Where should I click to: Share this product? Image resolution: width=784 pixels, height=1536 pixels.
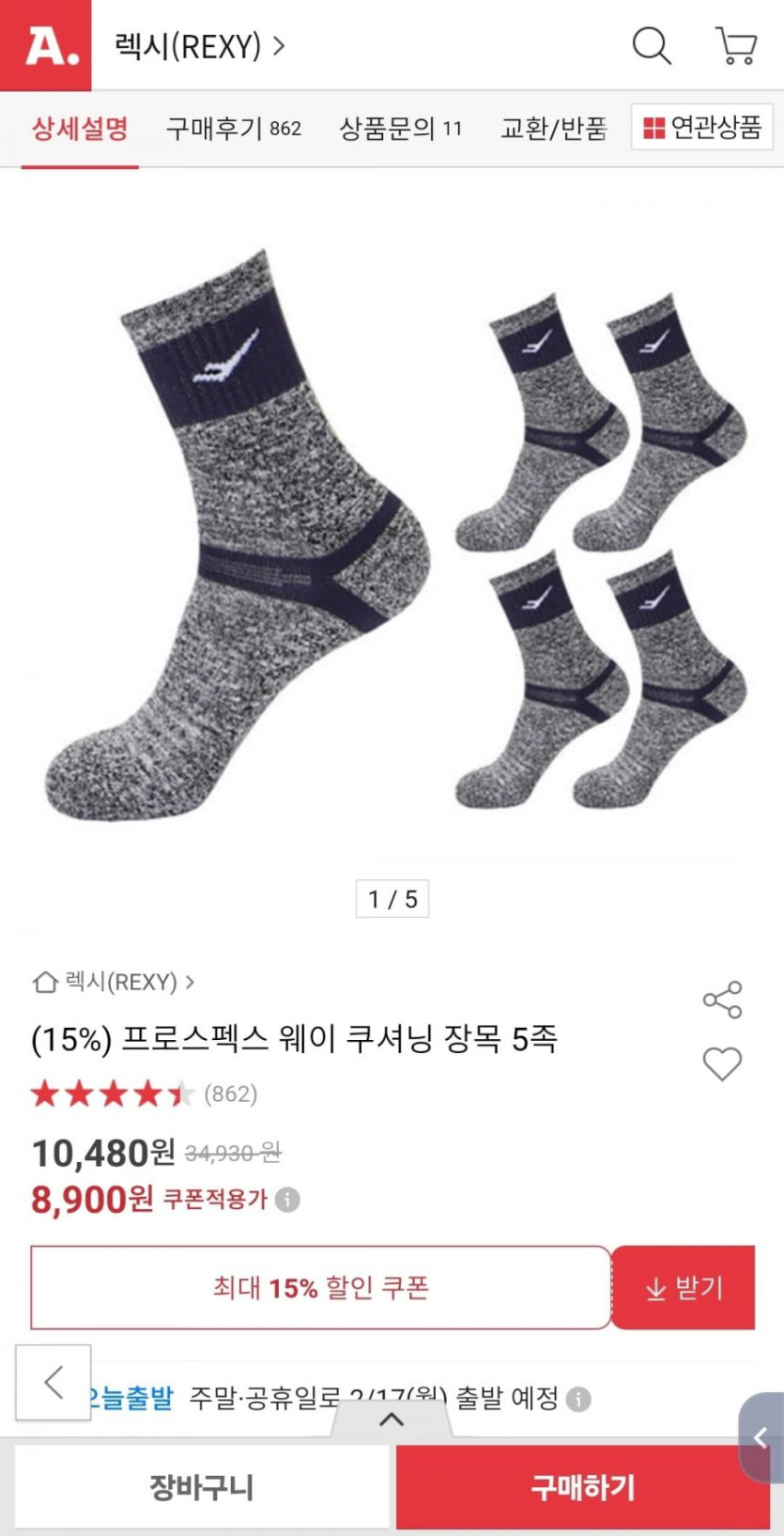722,1000
